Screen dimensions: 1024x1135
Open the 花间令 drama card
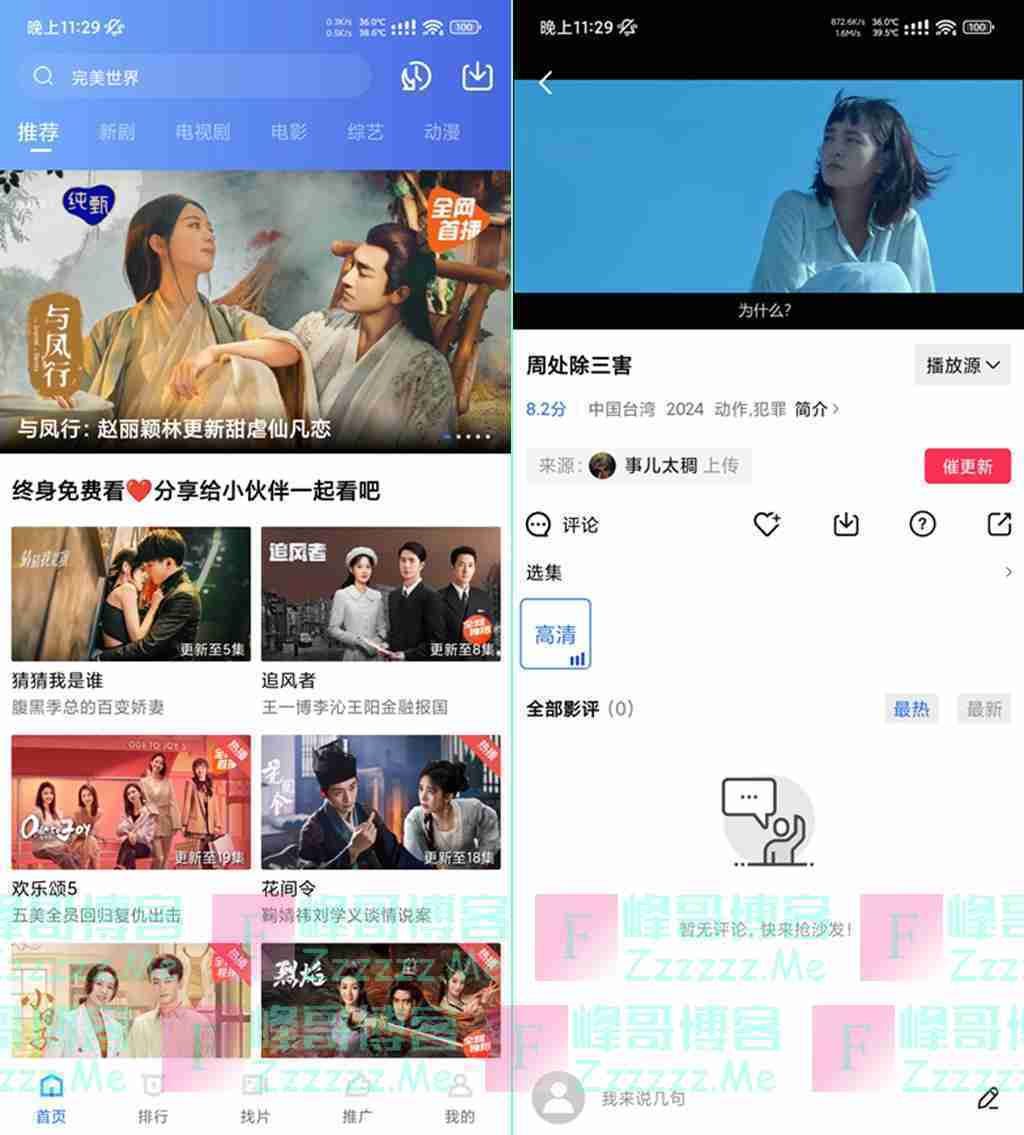click(381, 802)
